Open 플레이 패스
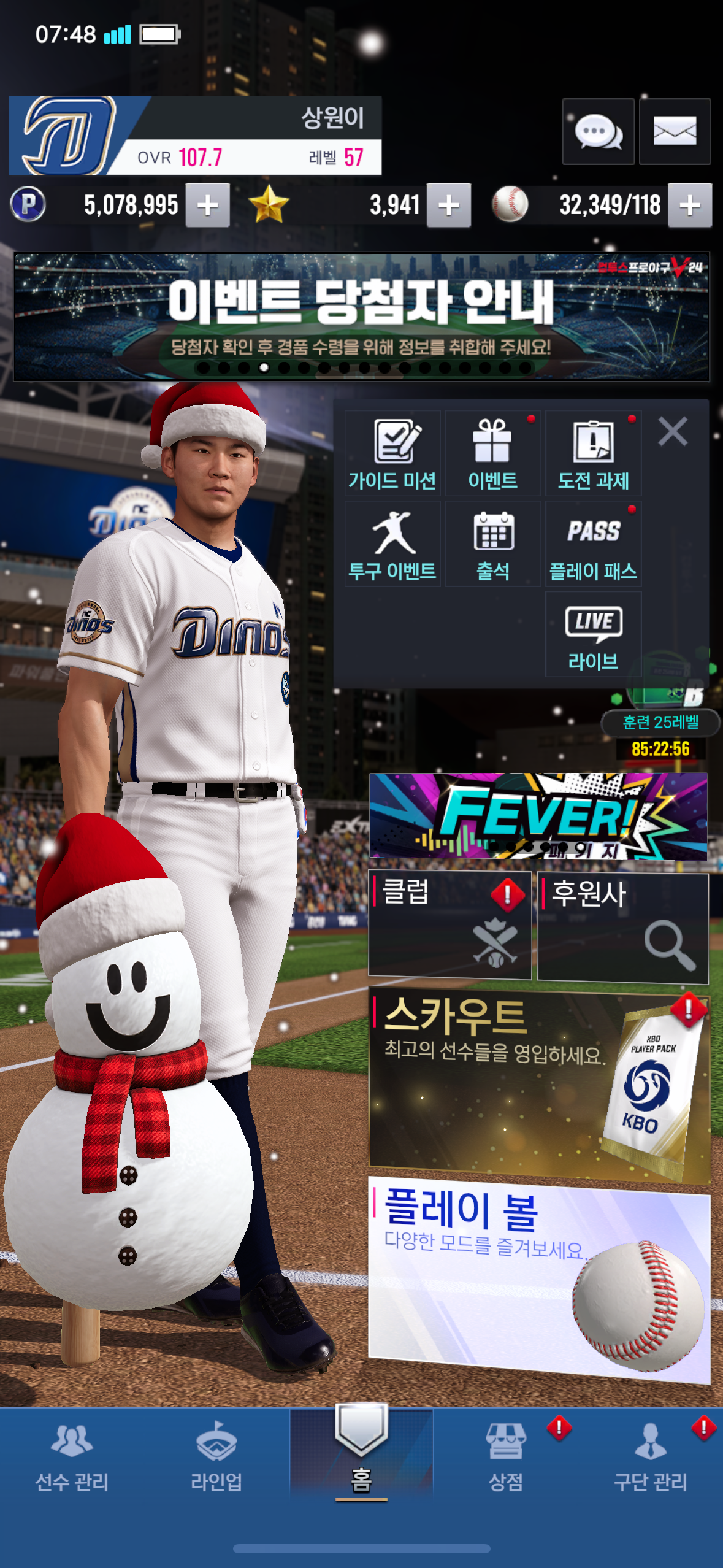 pos(593,544)
